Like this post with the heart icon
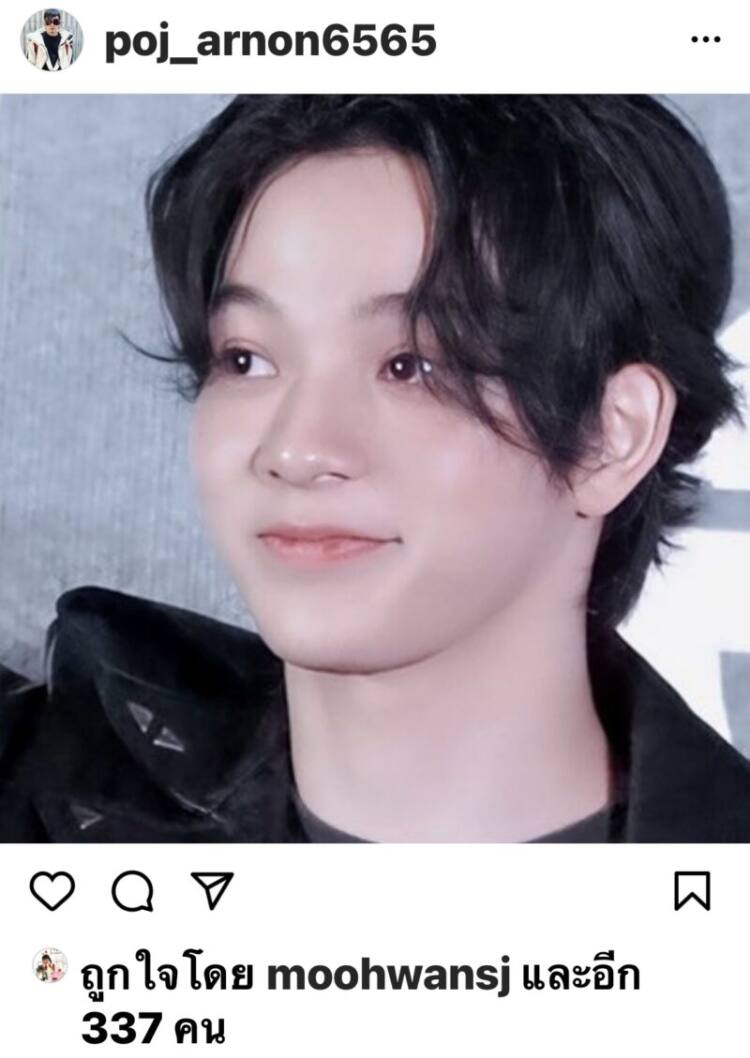 (52, 890)
